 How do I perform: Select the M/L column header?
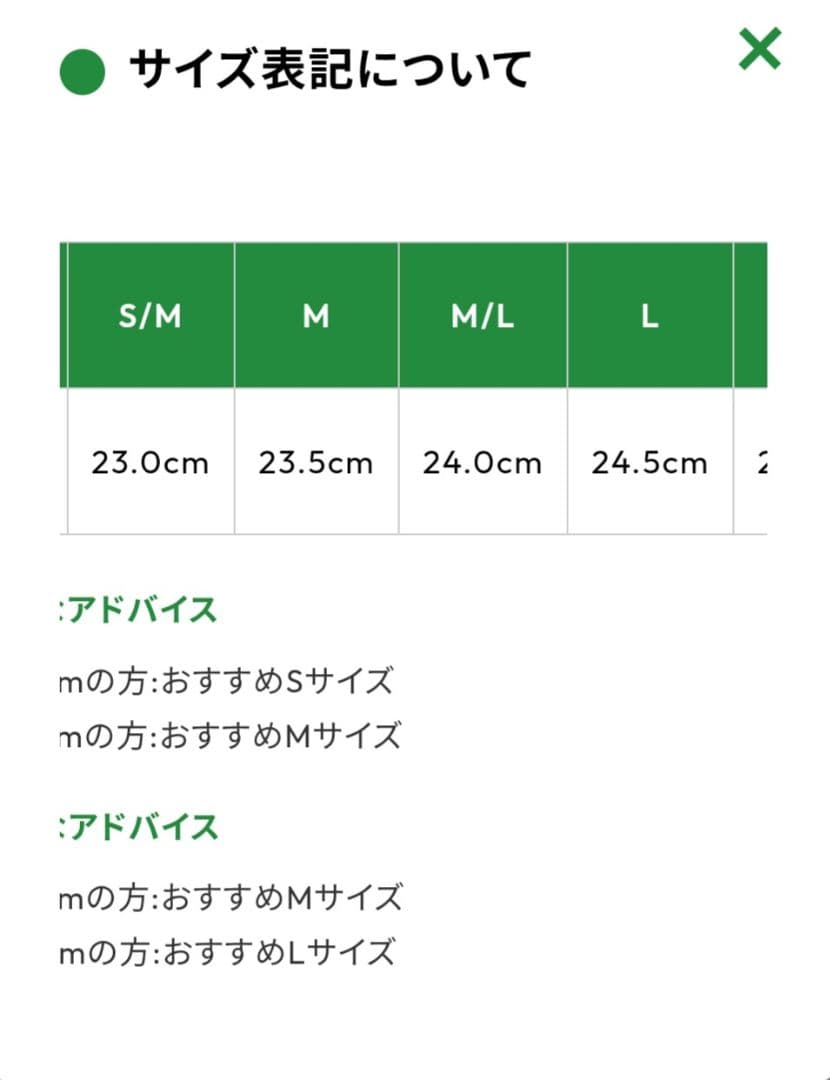pyautogui.click(x=482, y=316)
